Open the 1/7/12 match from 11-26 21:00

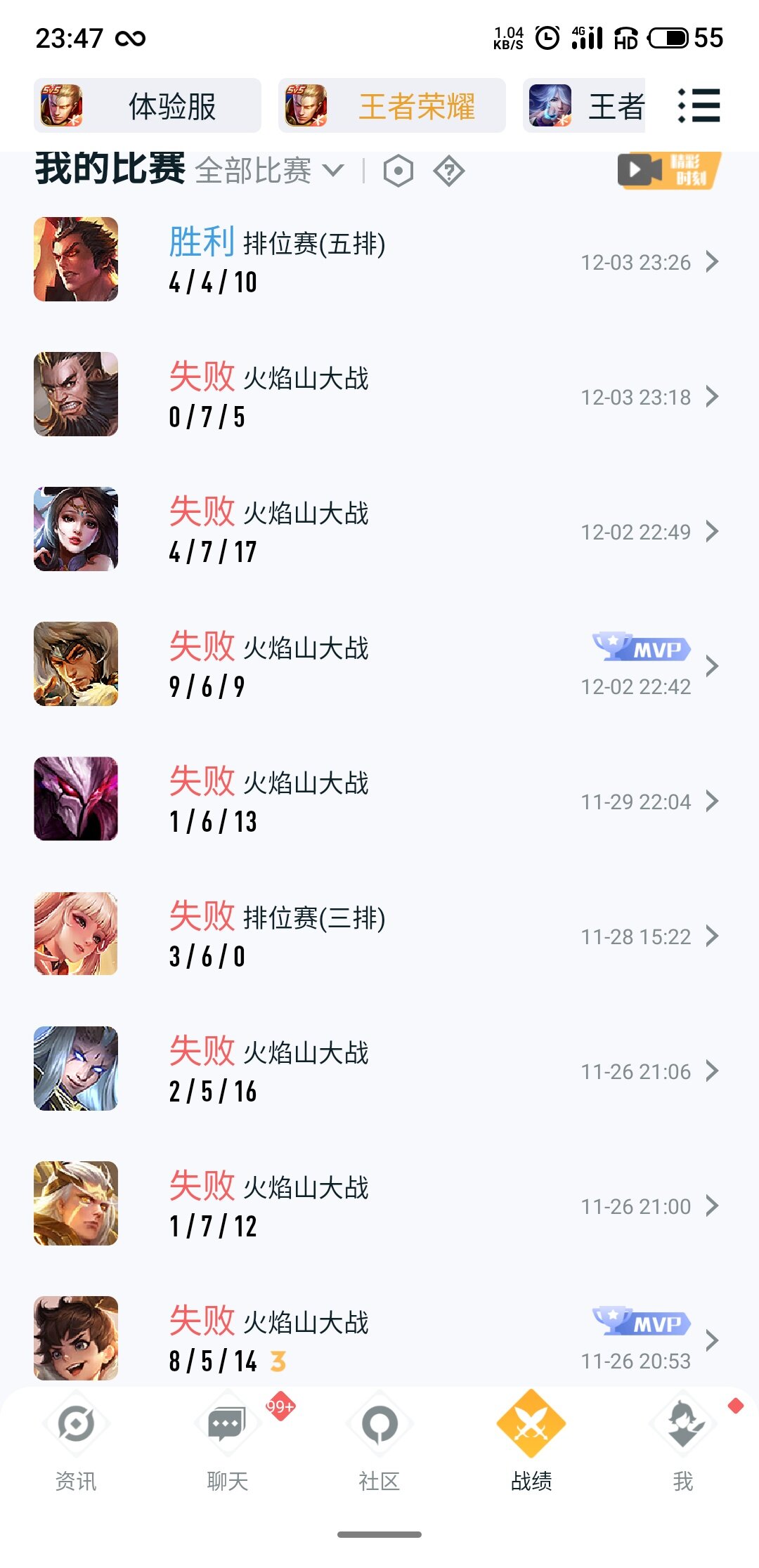379,1205
